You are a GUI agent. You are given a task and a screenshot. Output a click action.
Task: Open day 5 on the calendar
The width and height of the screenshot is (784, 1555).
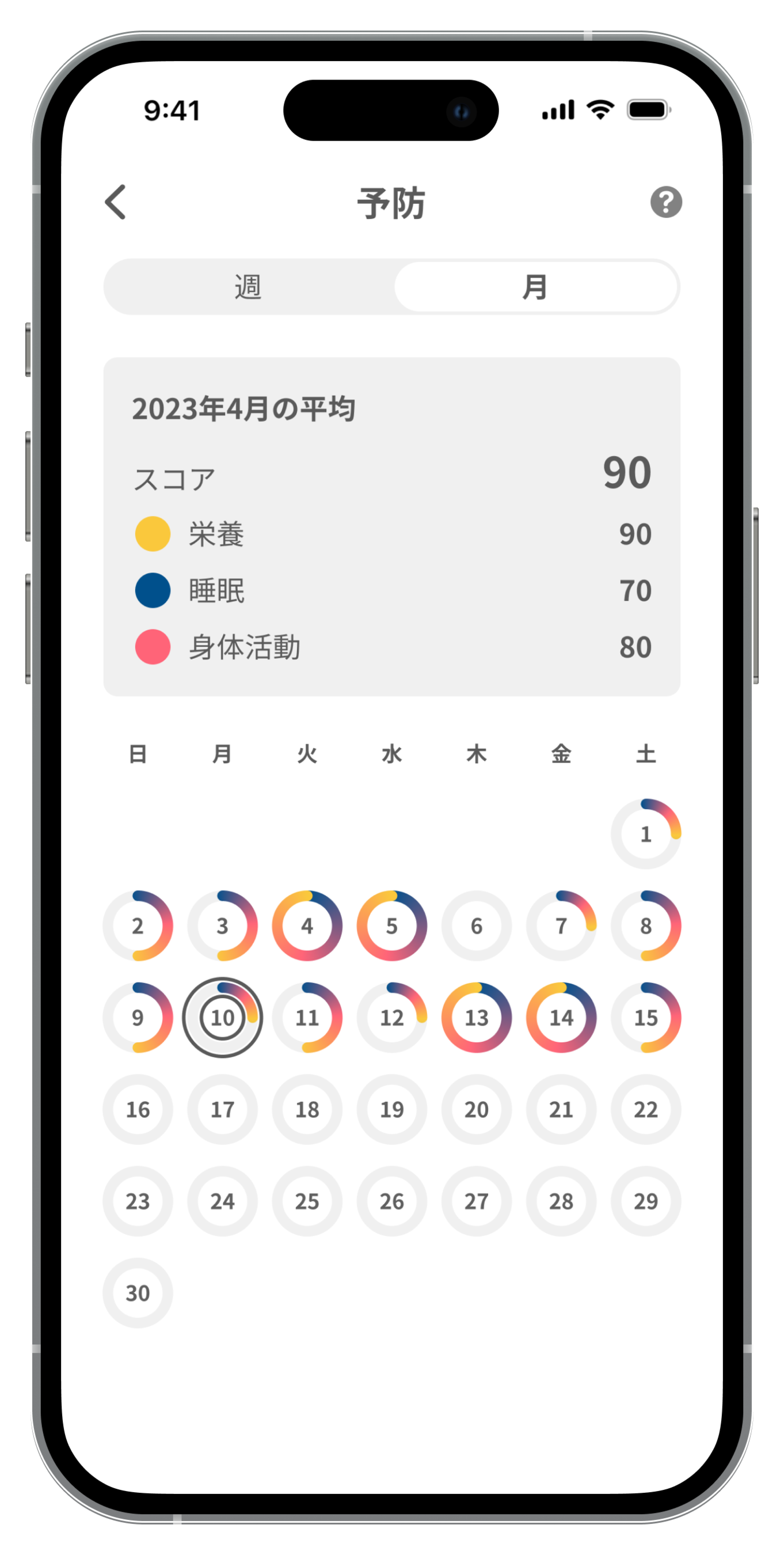coord(391,926)
